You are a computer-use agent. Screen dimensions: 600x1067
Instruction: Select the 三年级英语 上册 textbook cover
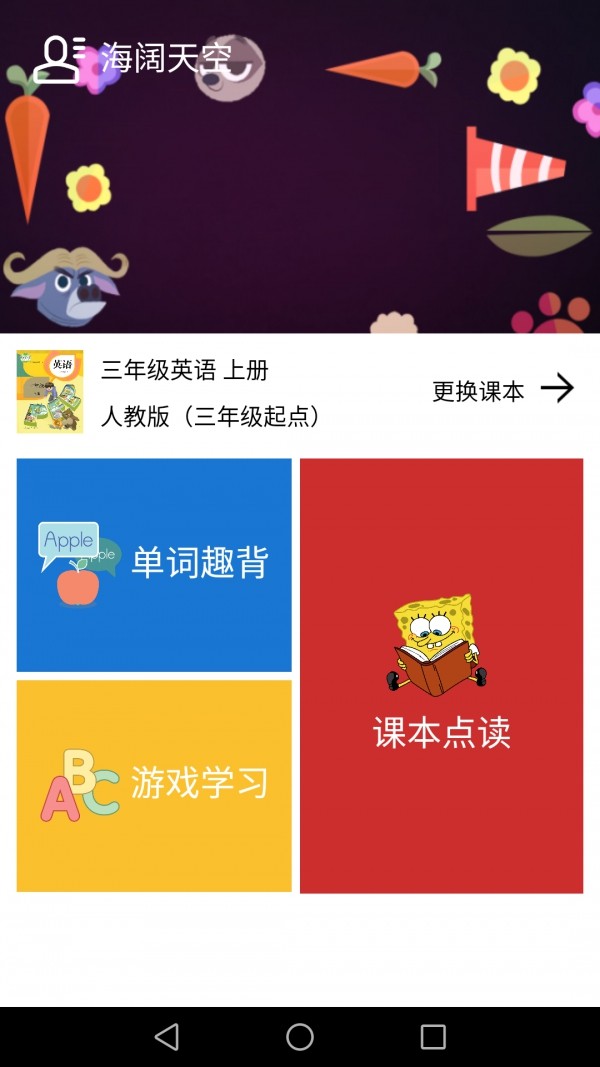pos(50,391)
